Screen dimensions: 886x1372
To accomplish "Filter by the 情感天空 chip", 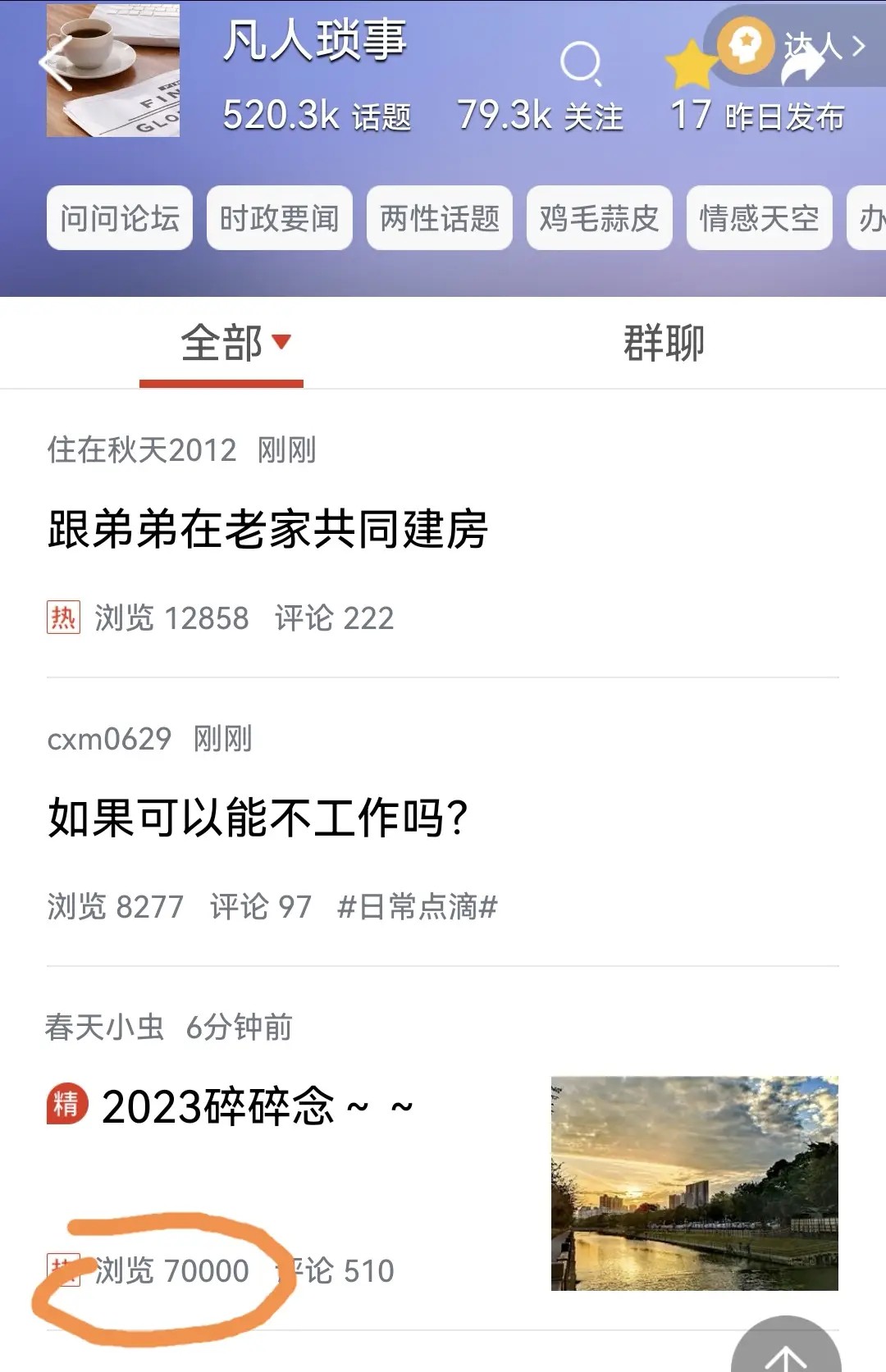I will [x=759, y=218].
